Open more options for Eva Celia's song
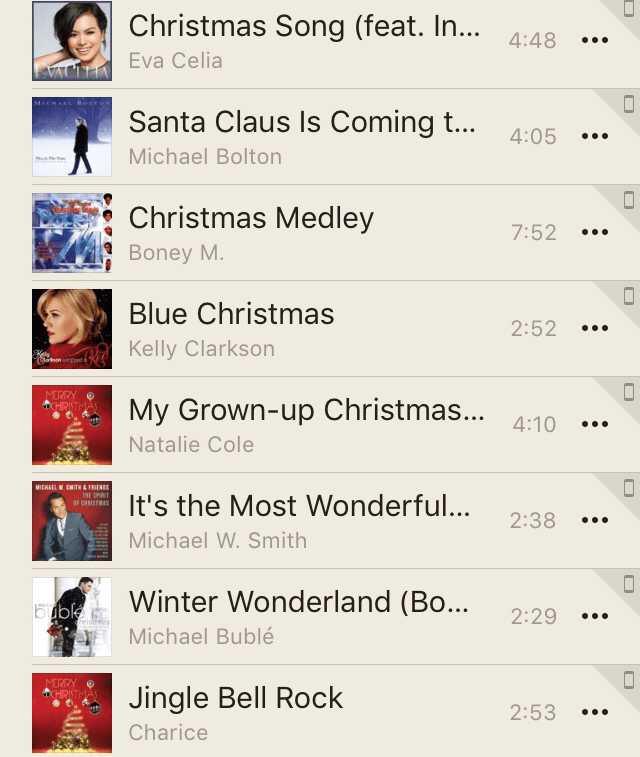640x757 pixels. (594, 41)
